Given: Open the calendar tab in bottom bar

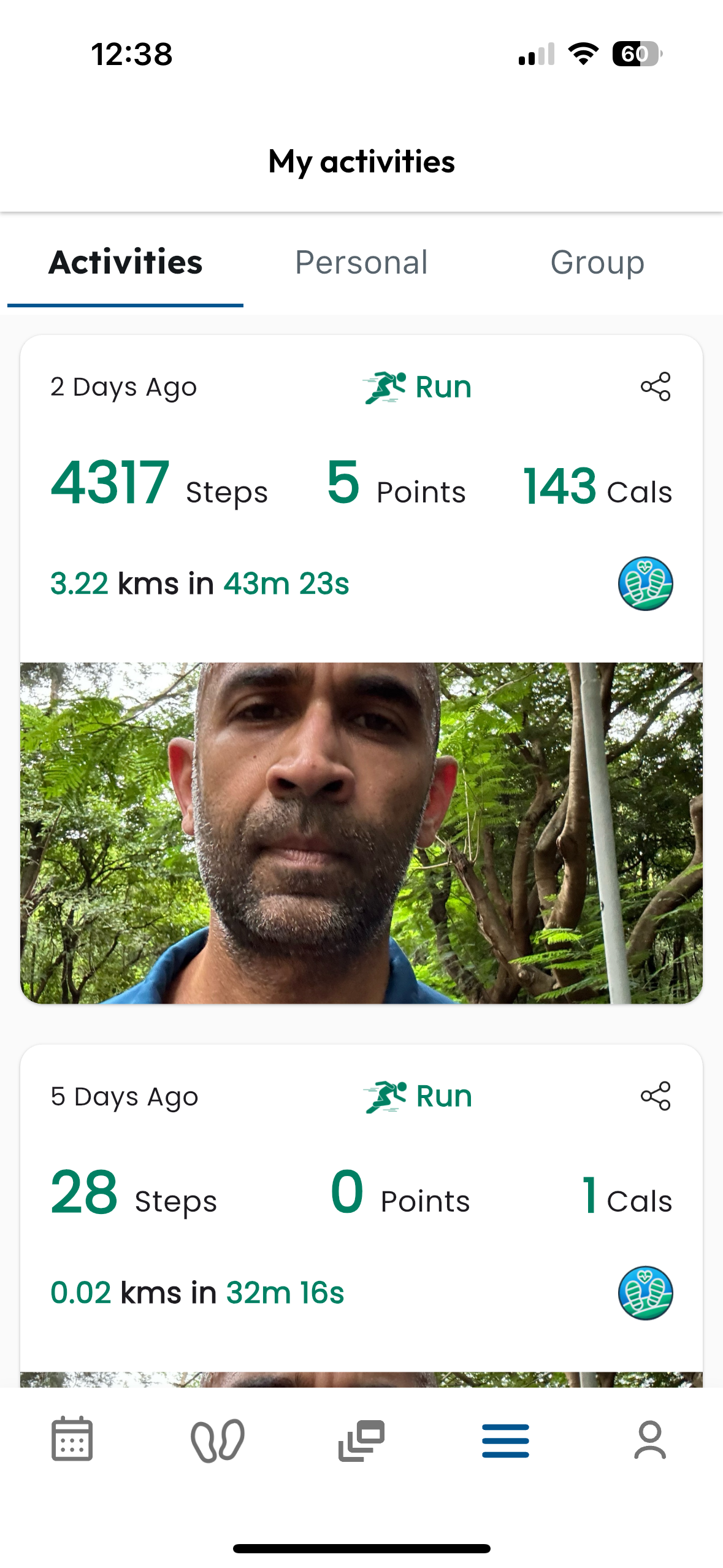Looking at the screenshot, I should [72, 1439].
